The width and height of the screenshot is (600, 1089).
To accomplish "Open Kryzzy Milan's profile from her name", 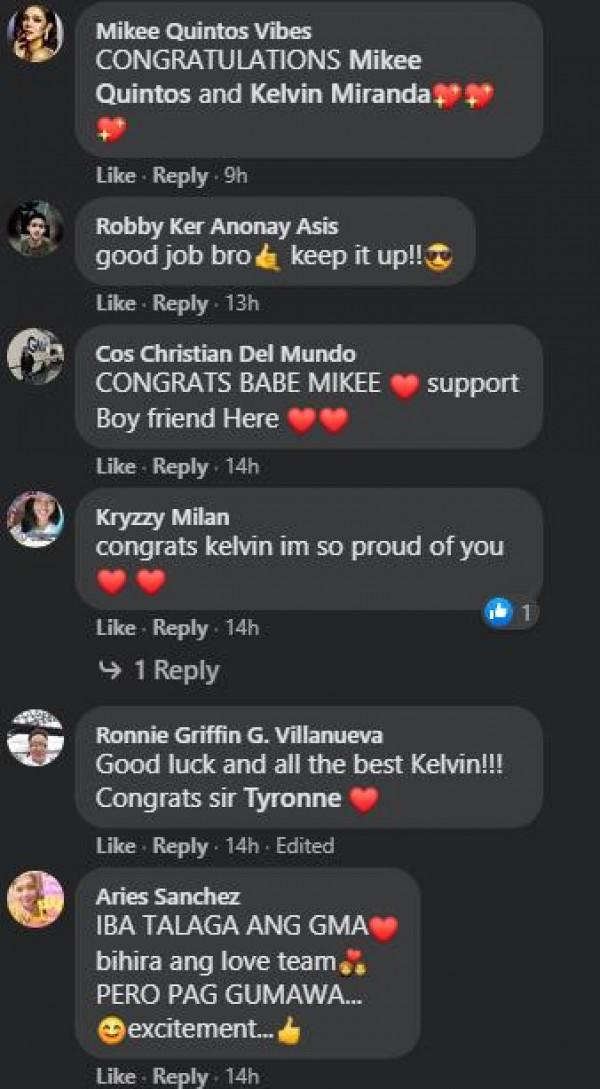I will (162, 517).
